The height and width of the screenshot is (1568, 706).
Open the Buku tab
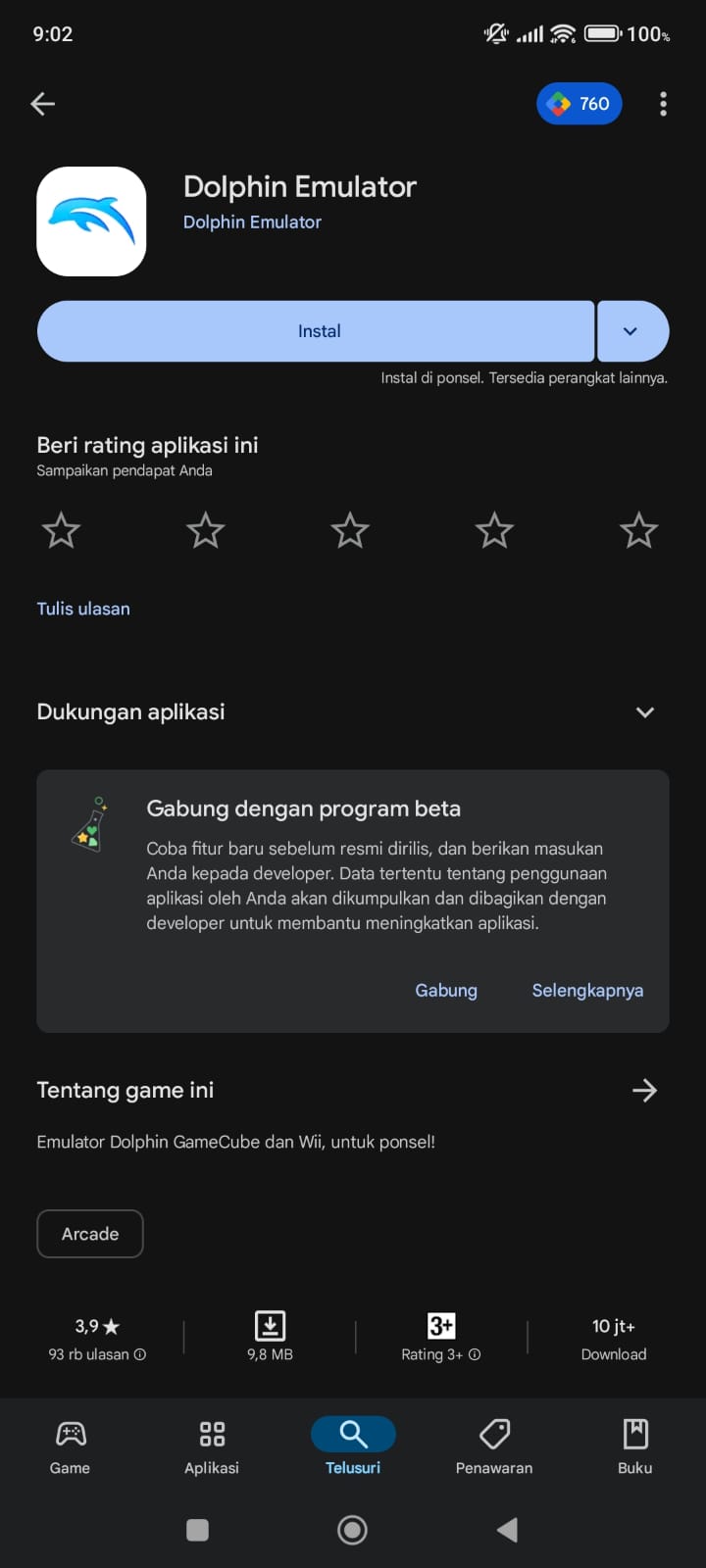(x=635, y=1446)
